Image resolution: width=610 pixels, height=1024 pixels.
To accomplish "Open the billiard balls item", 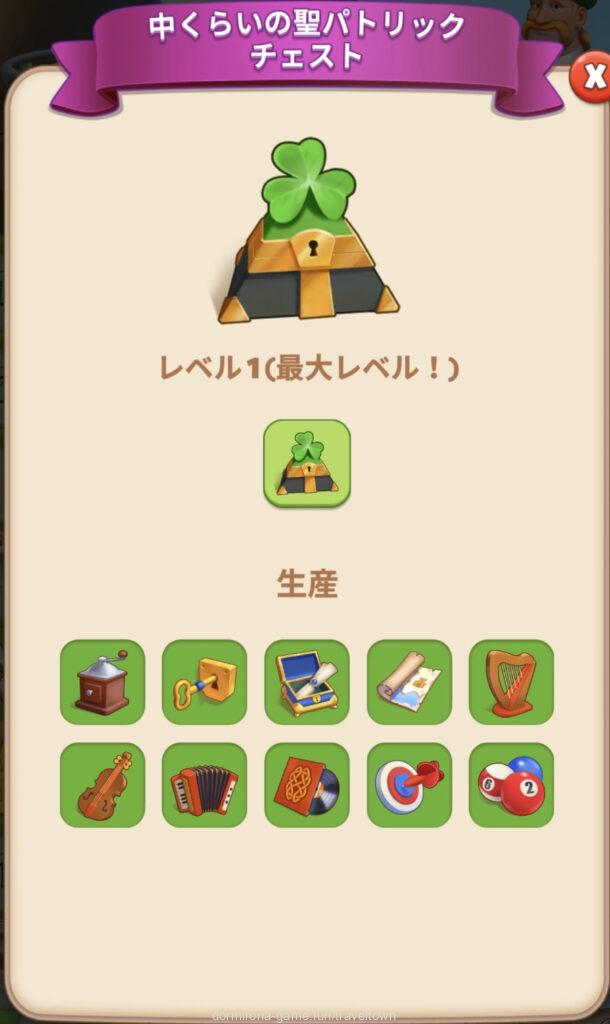I will [511, 785].
